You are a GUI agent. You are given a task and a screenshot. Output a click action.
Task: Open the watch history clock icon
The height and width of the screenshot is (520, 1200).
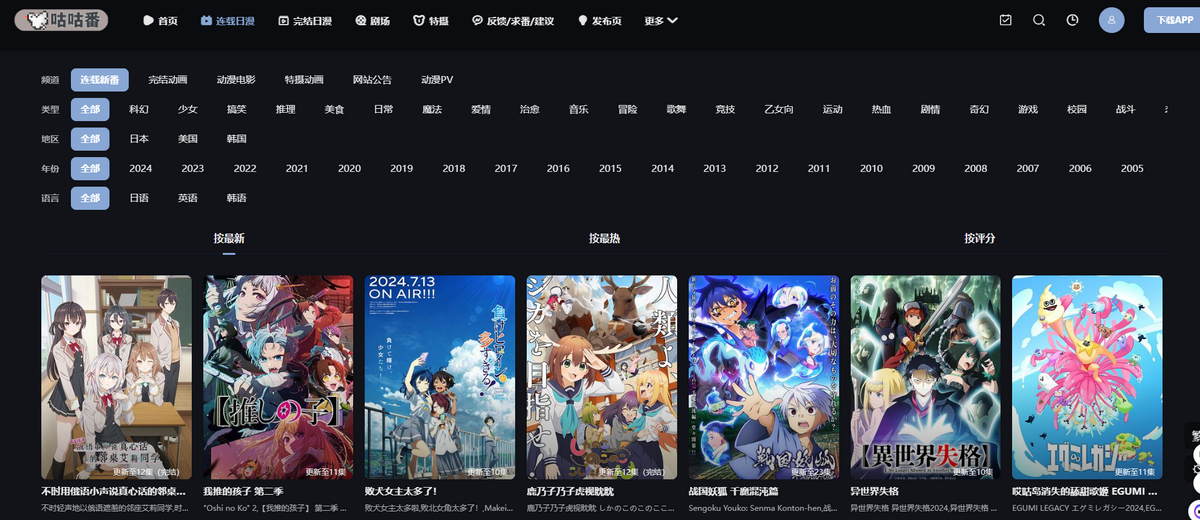pyautogui.click(x=1072, y=20)
